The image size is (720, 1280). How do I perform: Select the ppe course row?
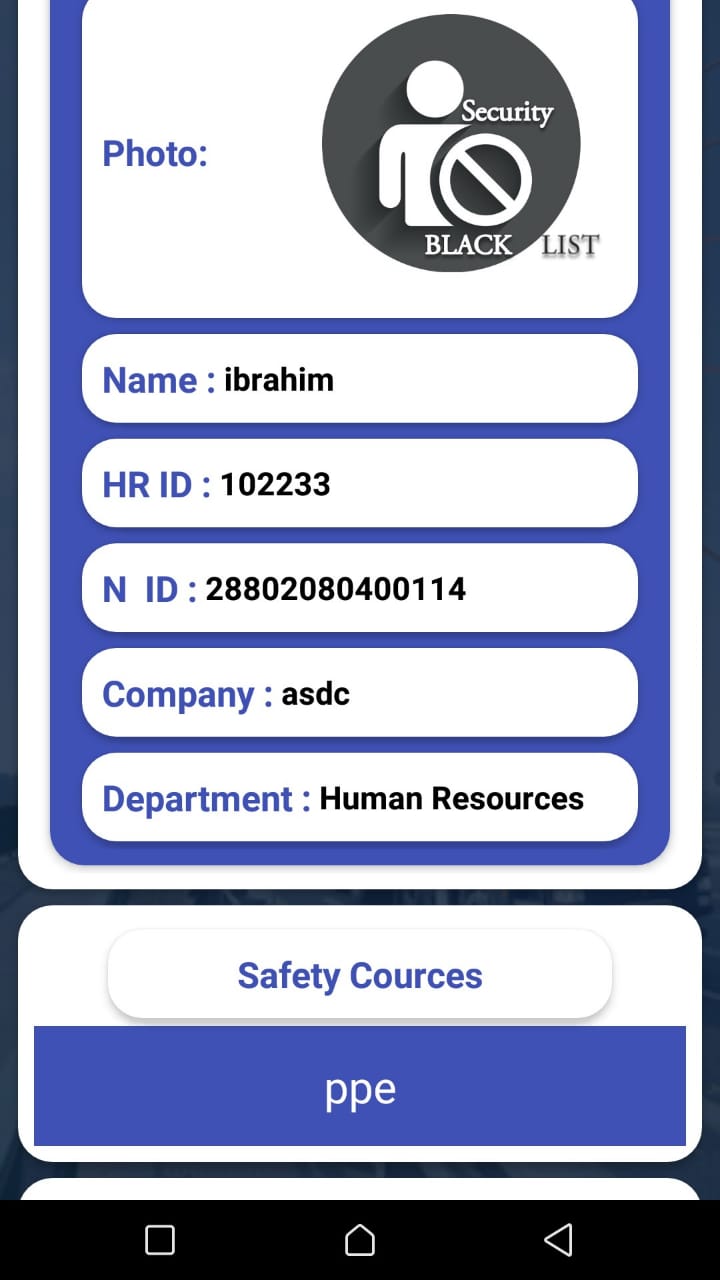[360, 1087]
